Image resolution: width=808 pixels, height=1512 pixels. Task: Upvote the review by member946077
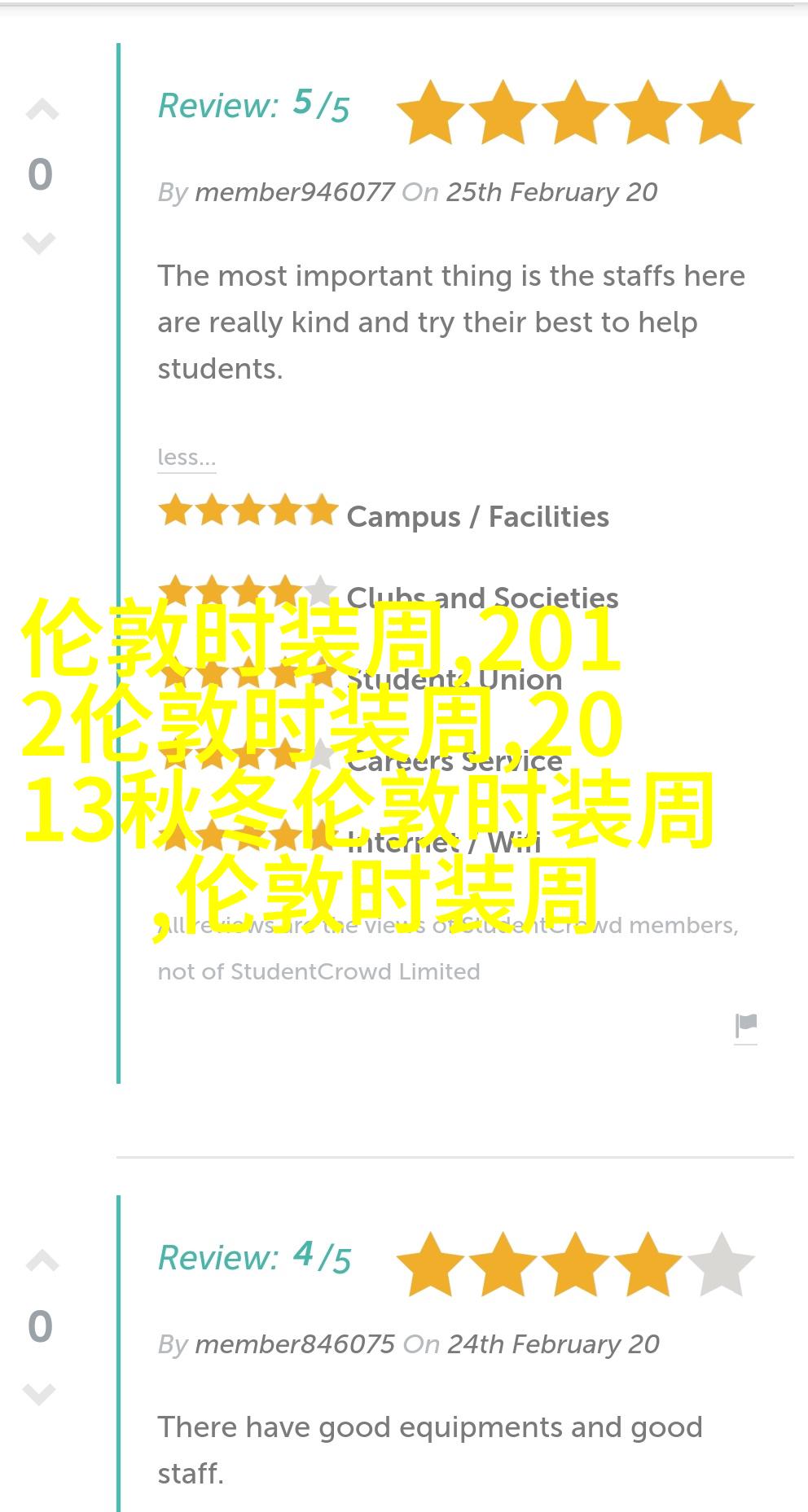pos(42,110)
